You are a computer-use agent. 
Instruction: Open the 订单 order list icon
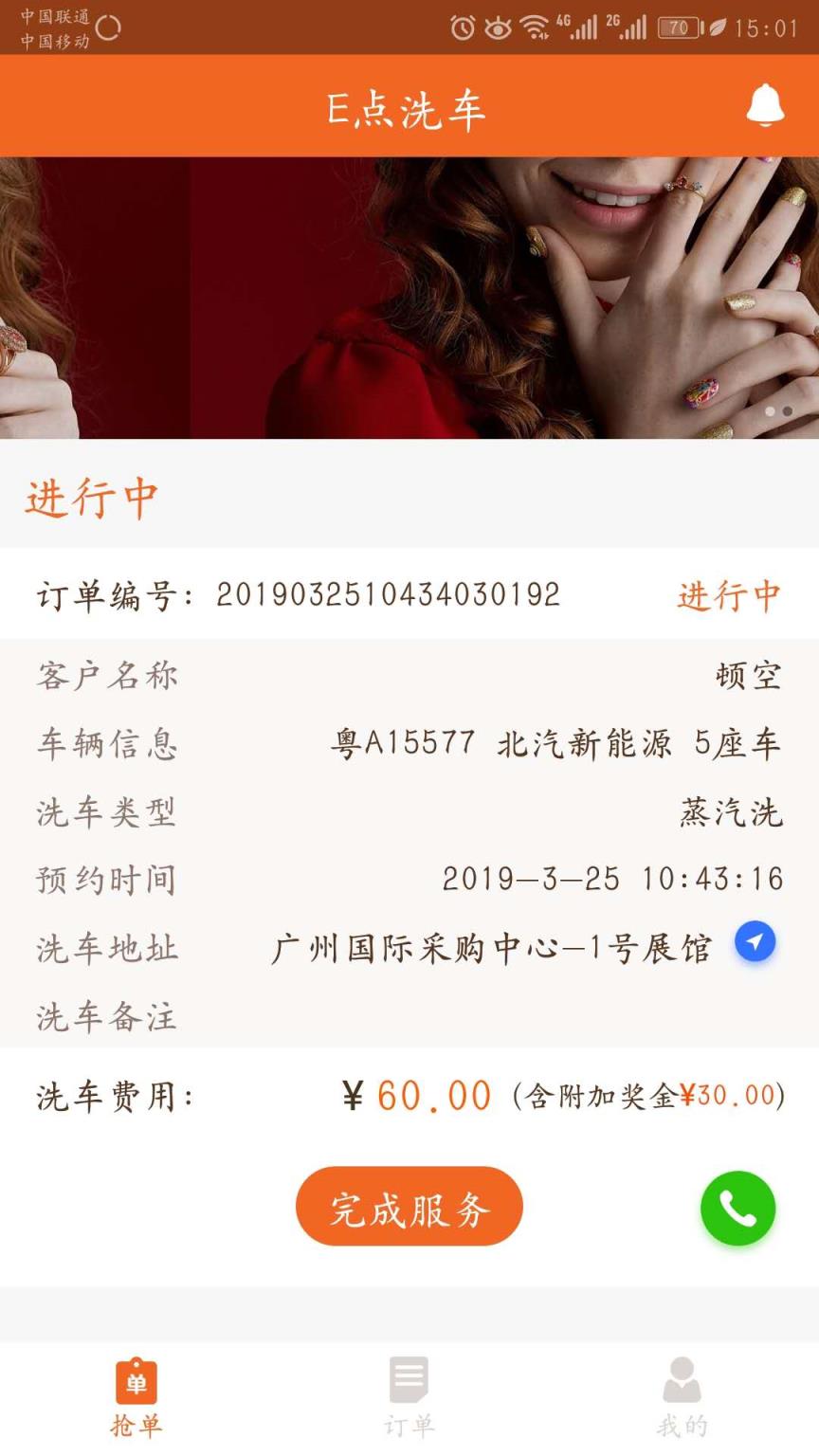(x=409, y=1384)
